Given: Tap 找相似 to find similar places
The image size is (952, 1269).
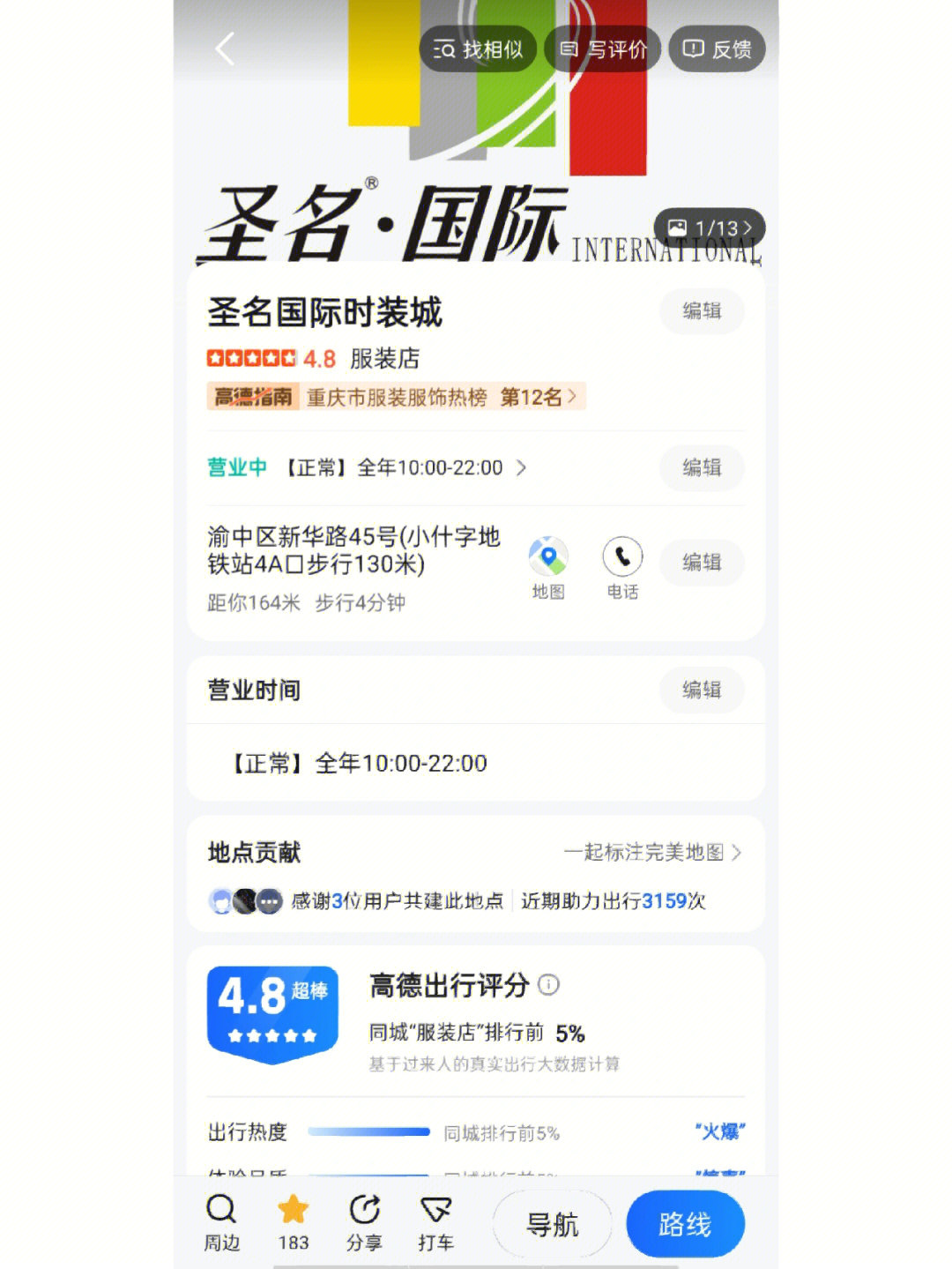Looking at the screenshot, I should 479,49.
